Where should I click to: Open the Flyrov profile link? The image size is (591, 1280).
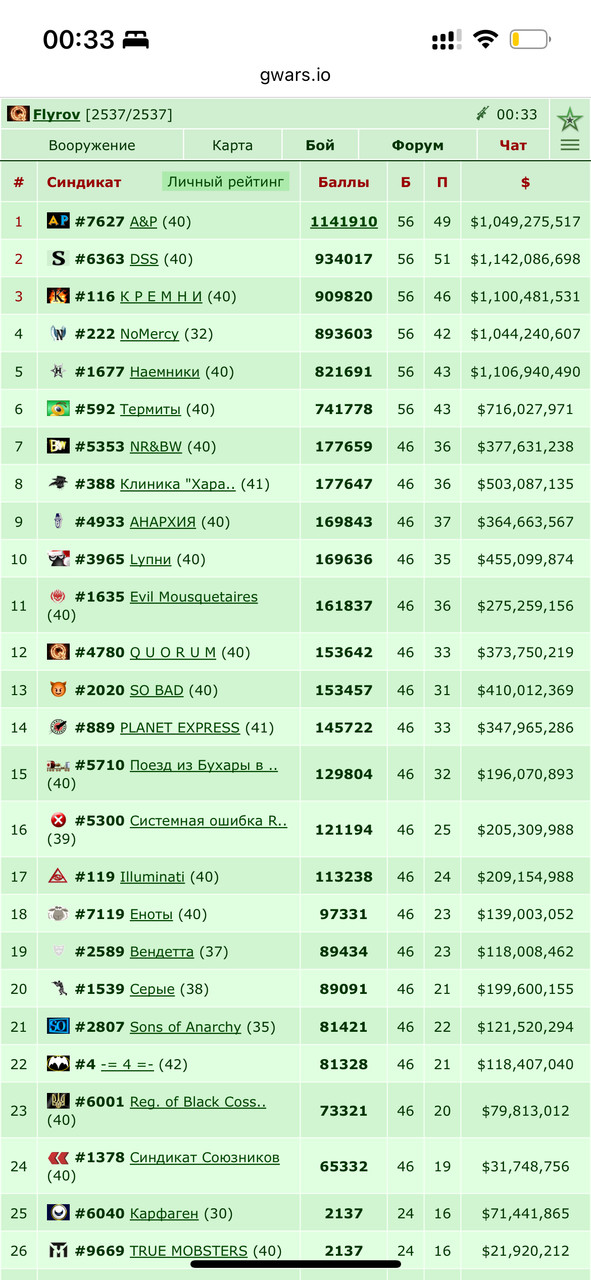coord(56,114)
